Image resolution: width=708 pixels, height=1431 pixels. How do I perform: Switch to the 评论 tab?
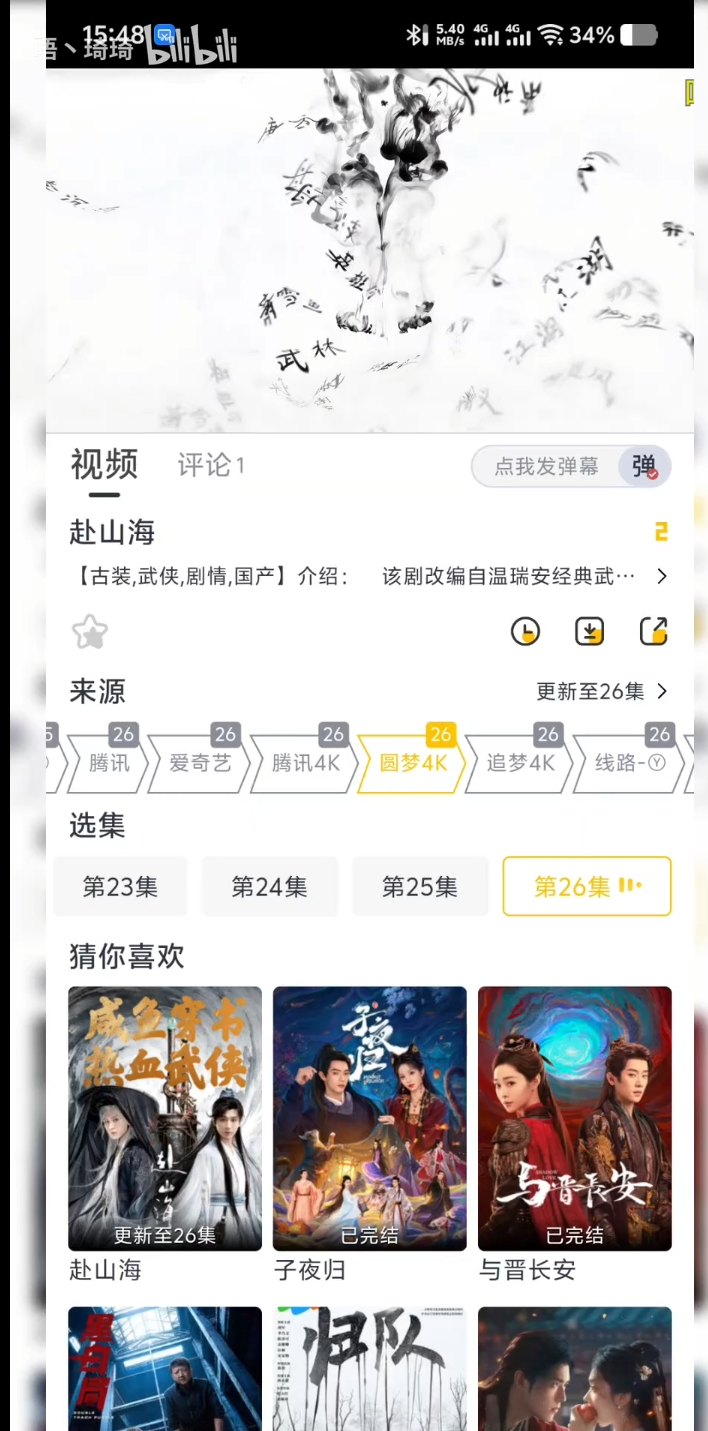pyautogui.click(x=210, y=465)
